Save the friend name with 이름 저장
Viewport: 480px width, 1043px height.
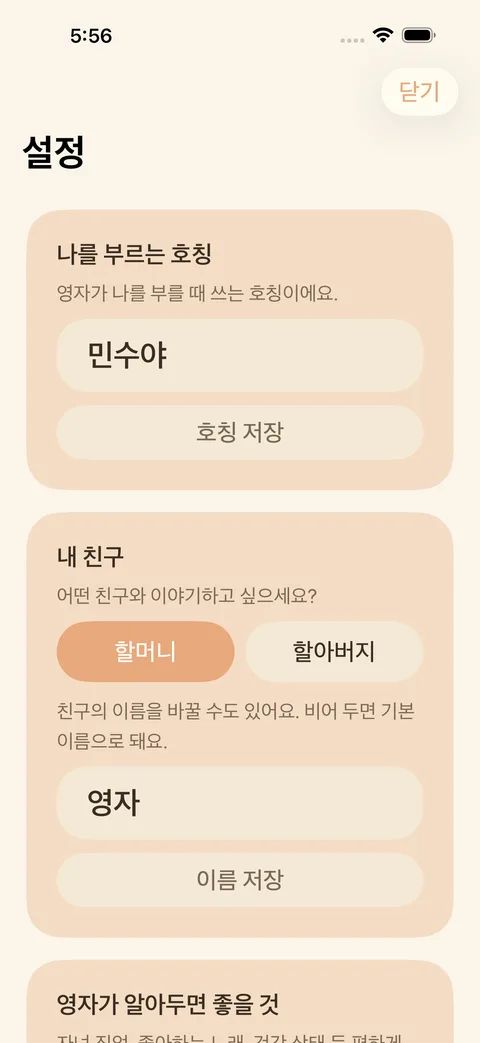[240, 880]
